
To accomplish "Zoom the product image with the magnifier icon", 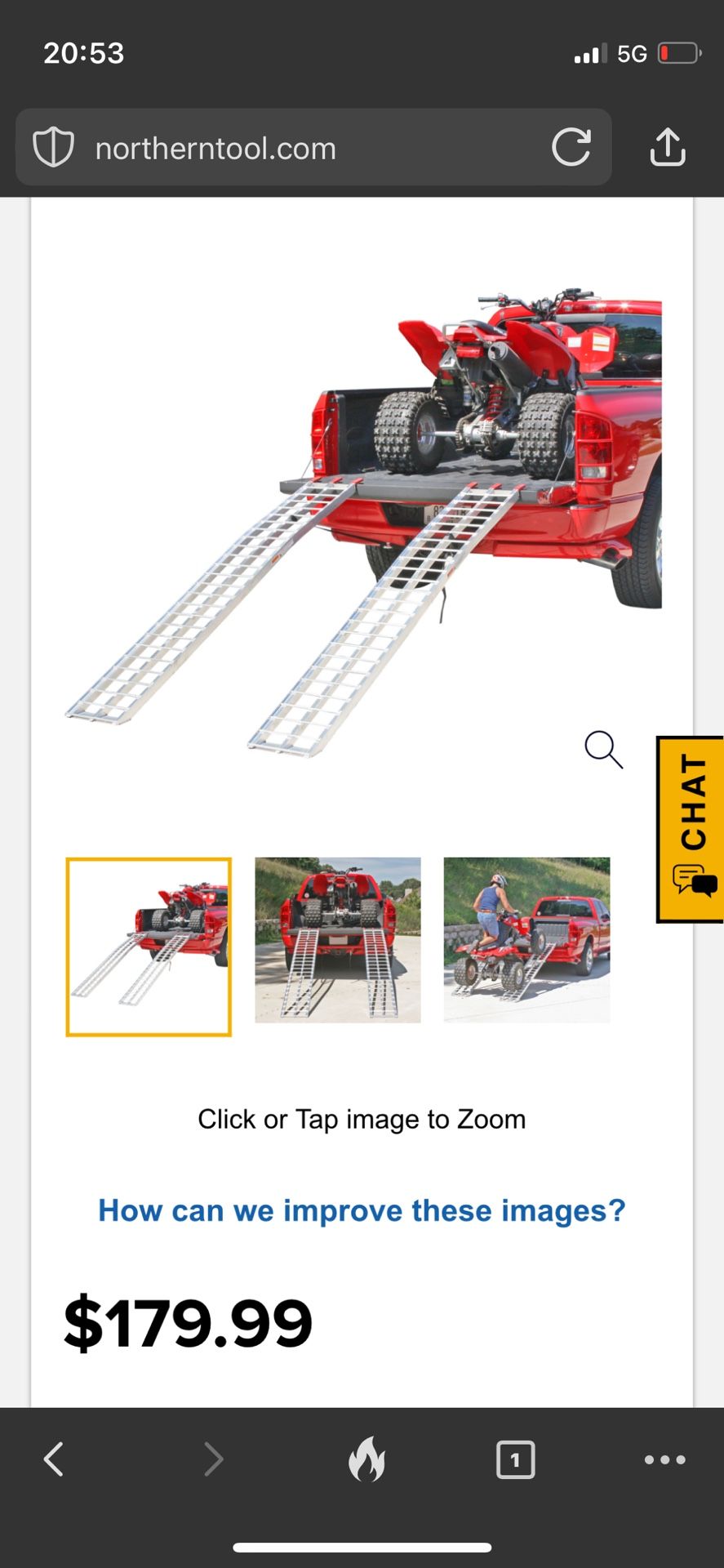I will click(x=603, y=749).
